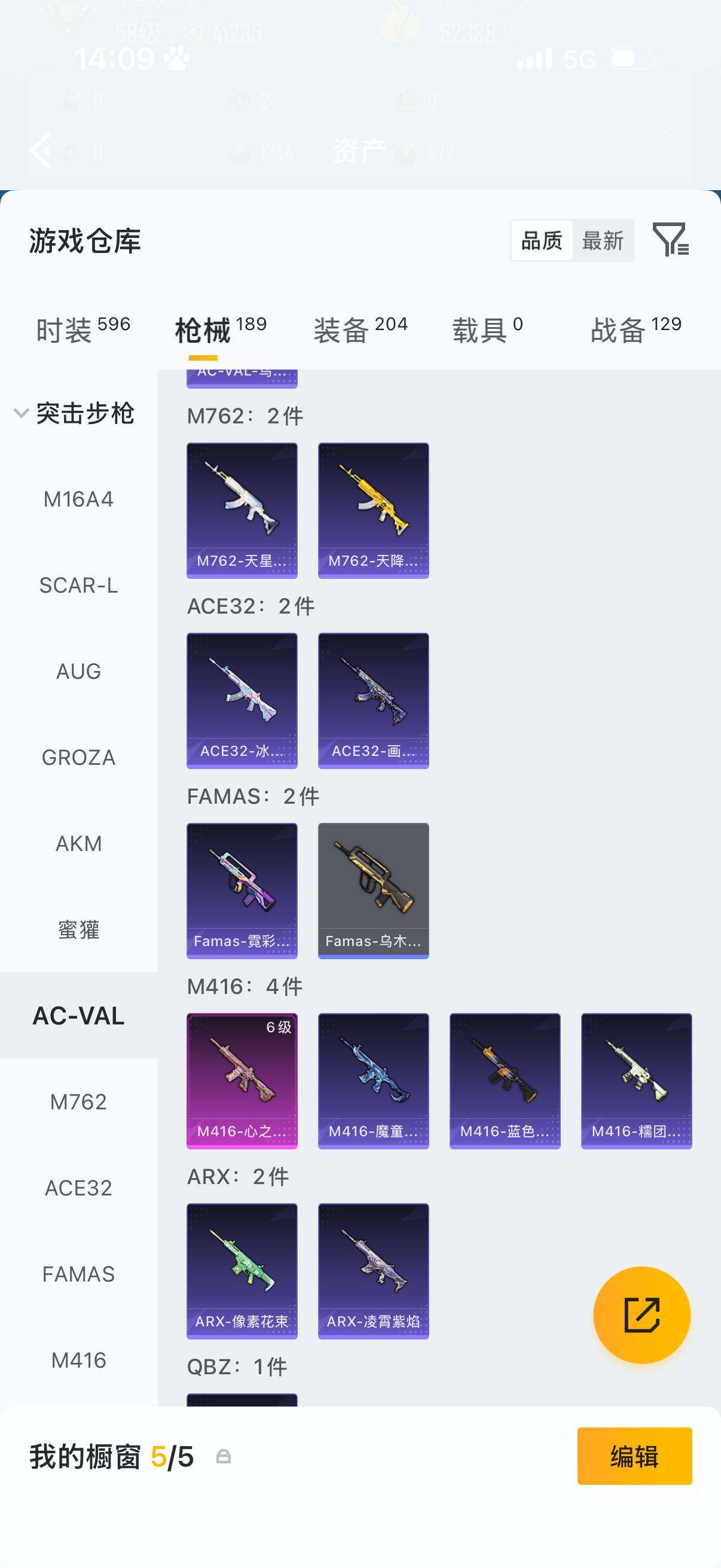The height and width of the screenshot is (1568, 721).
Task: Open the M762-天降 gold skin card
Action: coord(373,510)
